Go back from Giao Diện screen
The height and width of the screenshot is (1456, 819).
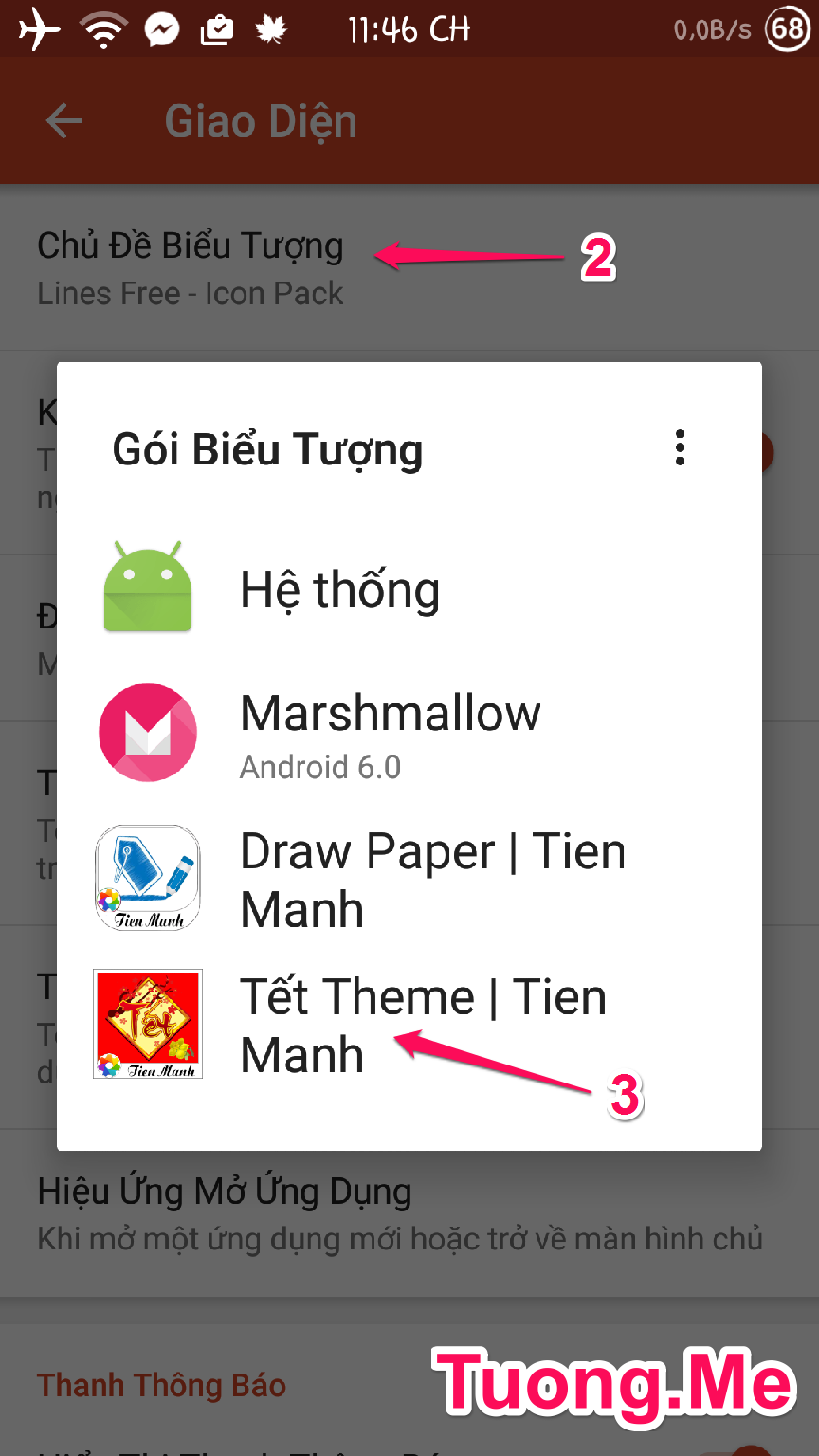point(64,121)
